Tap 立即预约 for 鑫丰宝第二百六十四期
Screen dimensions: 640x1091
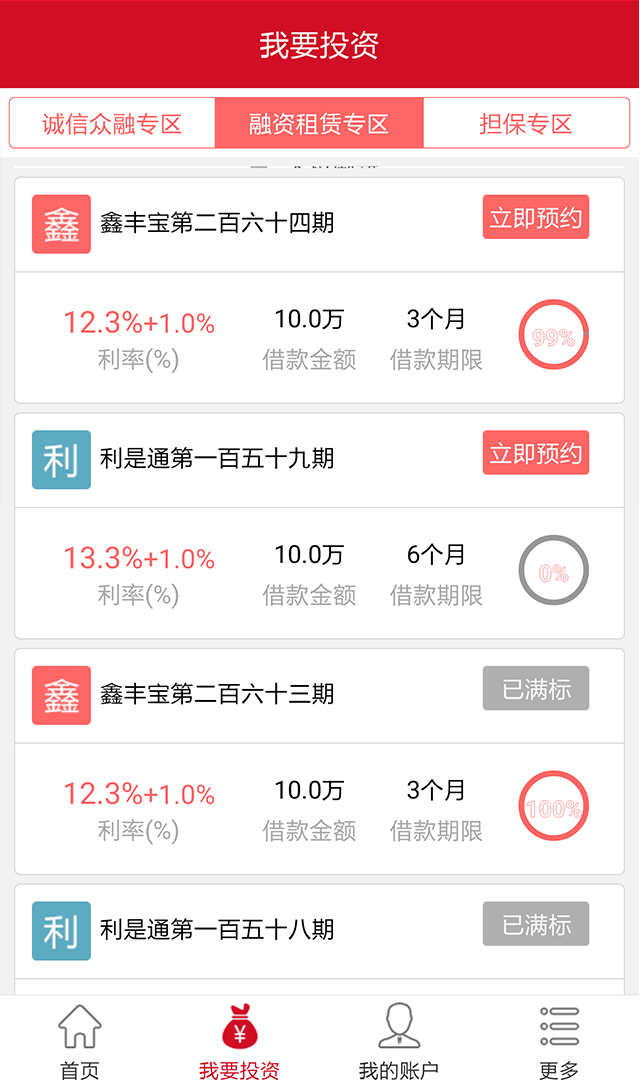(536, 217)
